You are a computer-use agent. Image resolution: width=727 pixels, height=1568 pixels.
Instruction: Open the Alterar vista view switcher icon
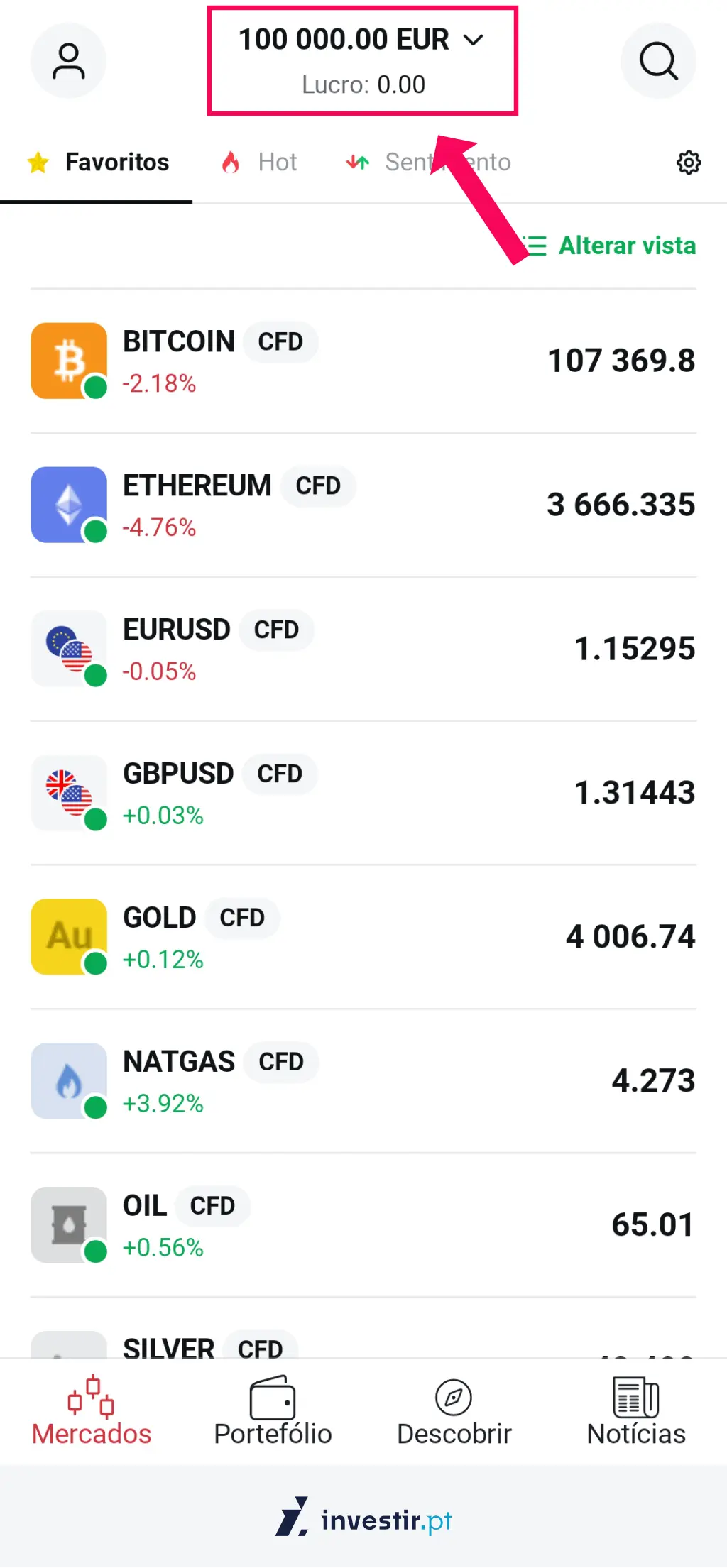click(x=534, y=246)
